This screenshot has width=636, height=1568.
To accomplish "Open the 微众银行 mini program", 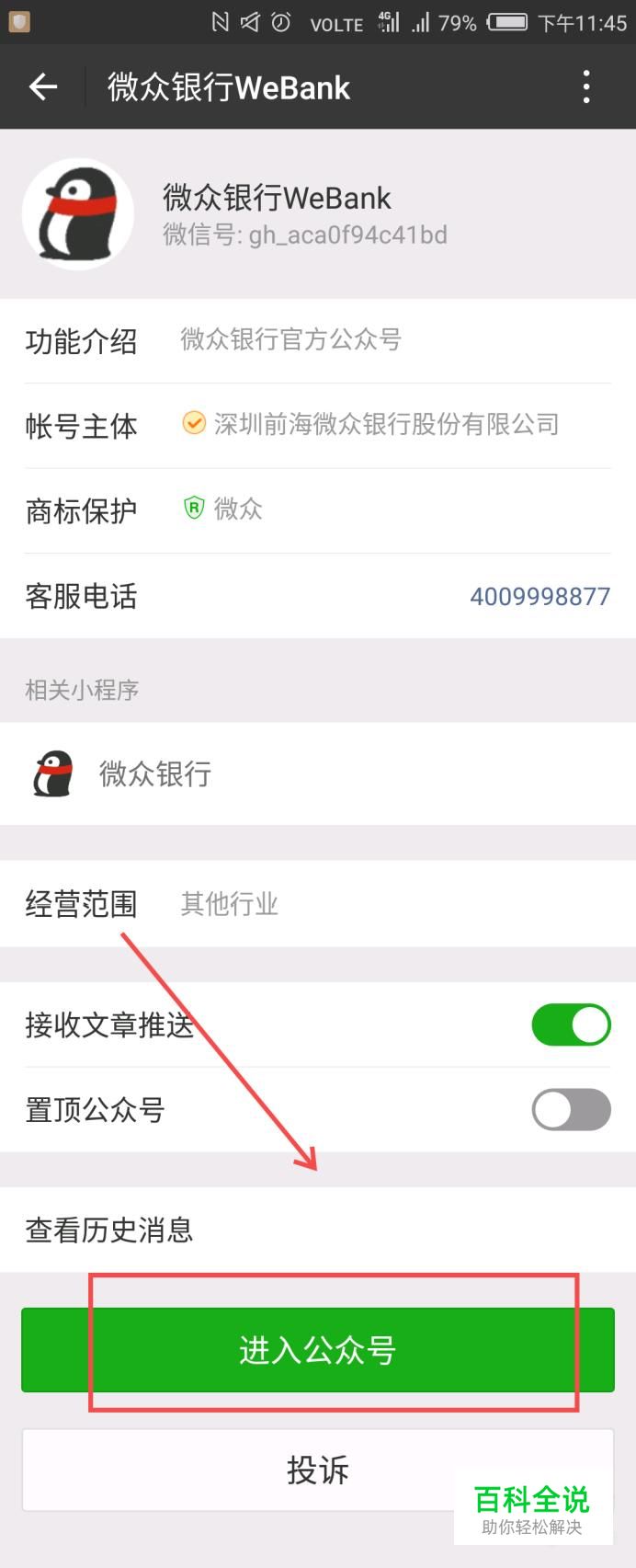I will tap(154, 774).
